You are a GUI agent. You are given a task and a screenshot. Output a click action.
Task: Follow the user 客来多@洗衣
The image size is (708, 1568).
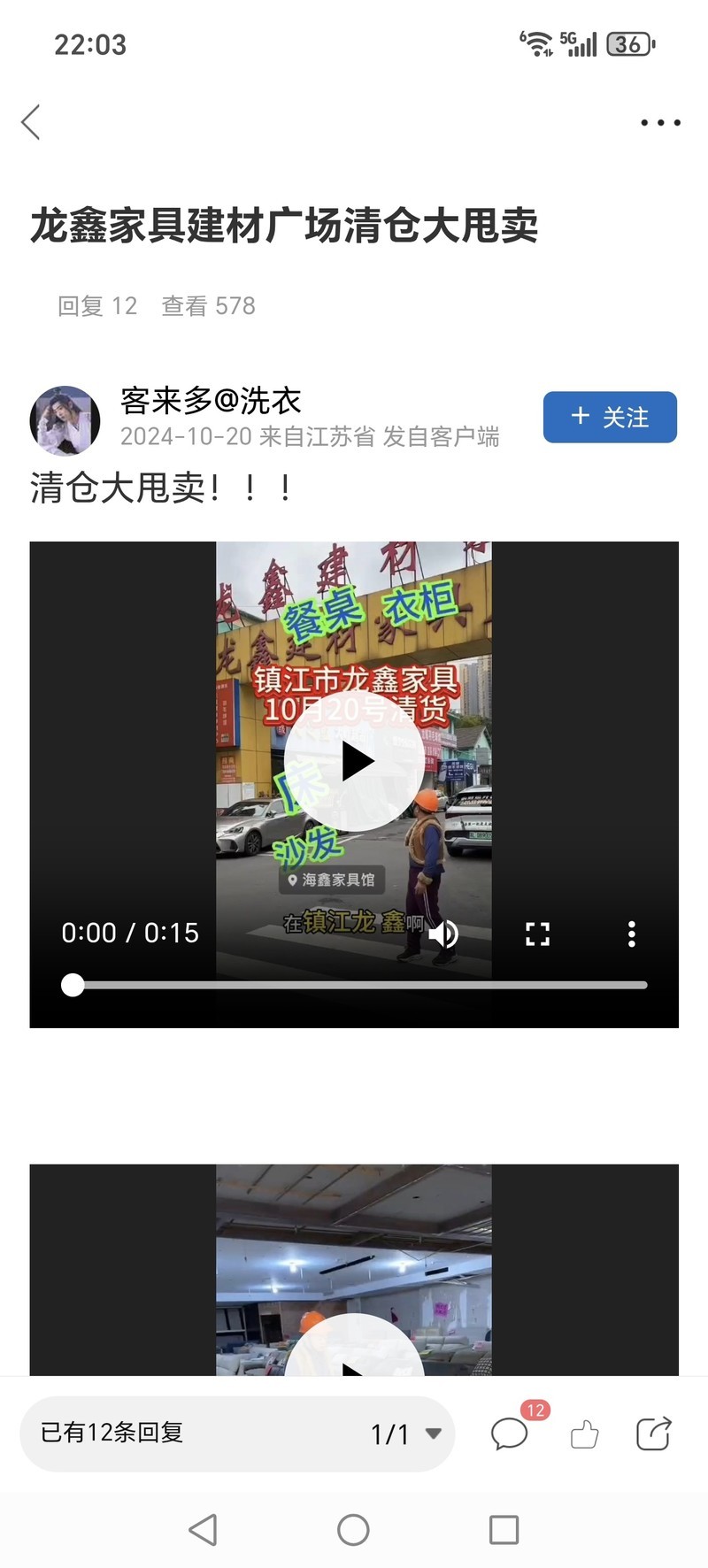coord(610,417)
